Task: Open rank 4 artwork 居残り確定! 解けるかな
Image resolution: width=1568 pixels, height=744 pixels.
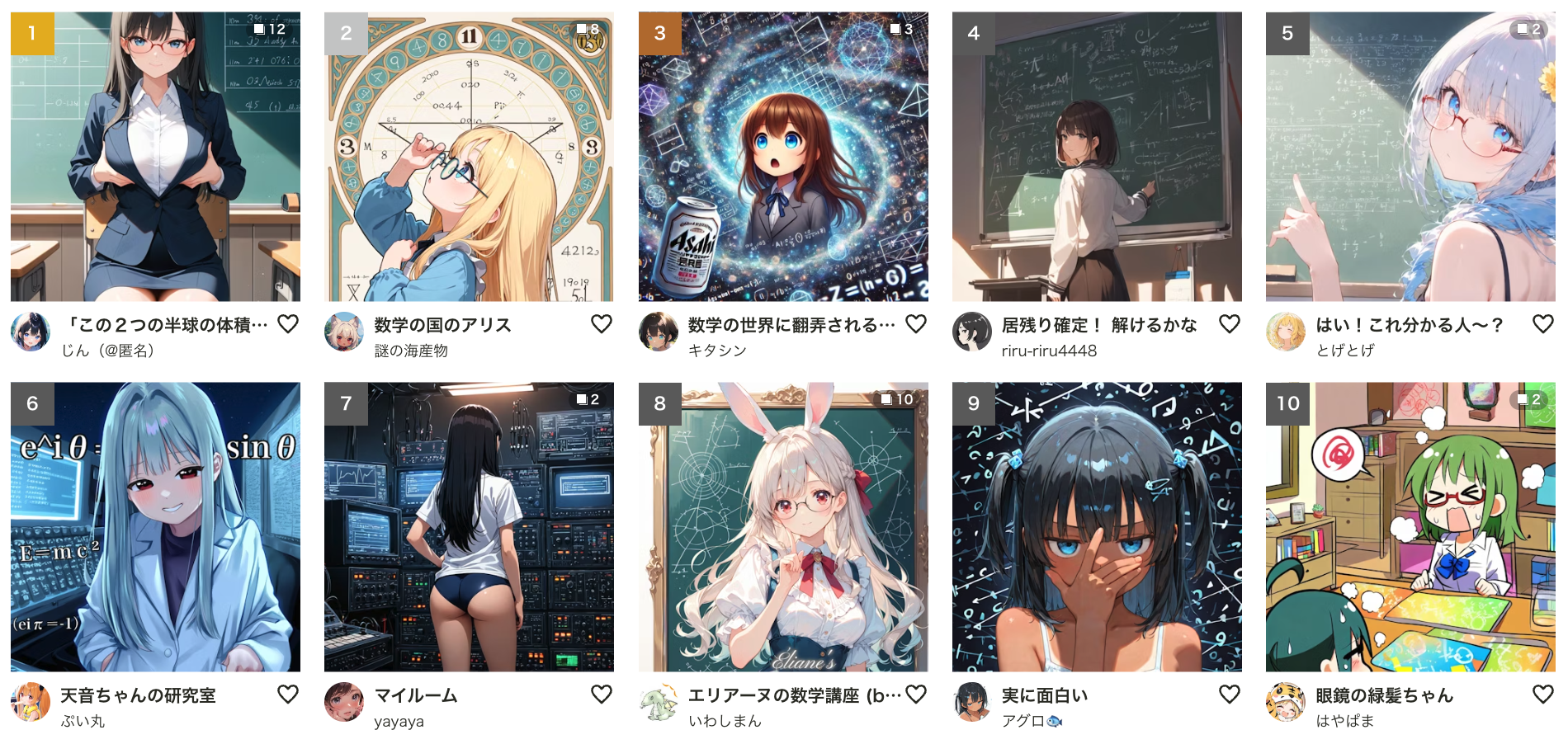Action: tap(1097, 157)
